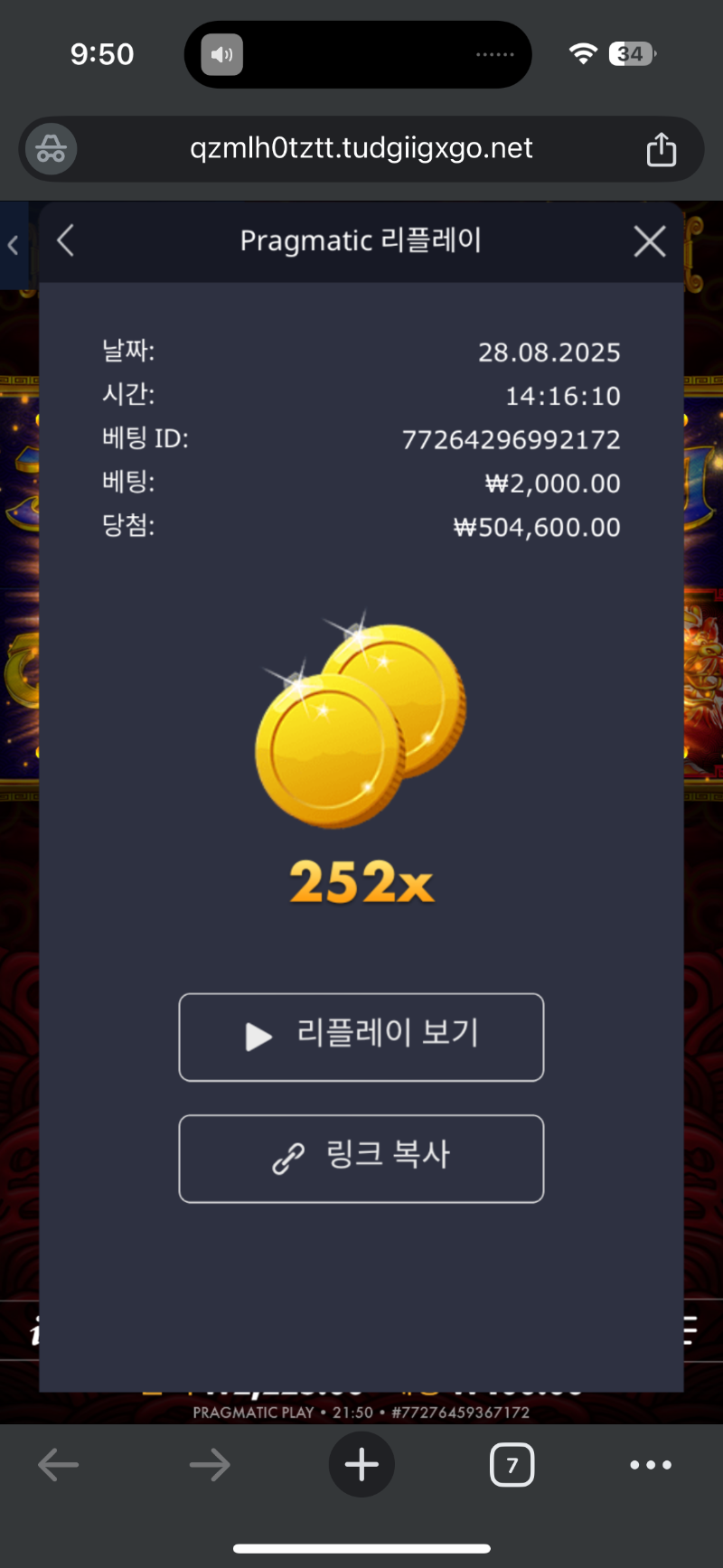Image resolution: width=723 pixels, height=1568 pixels.
Task: Tap the 리플레이 보기 button
Action: pyautogui.click(x=361, y=1037)
